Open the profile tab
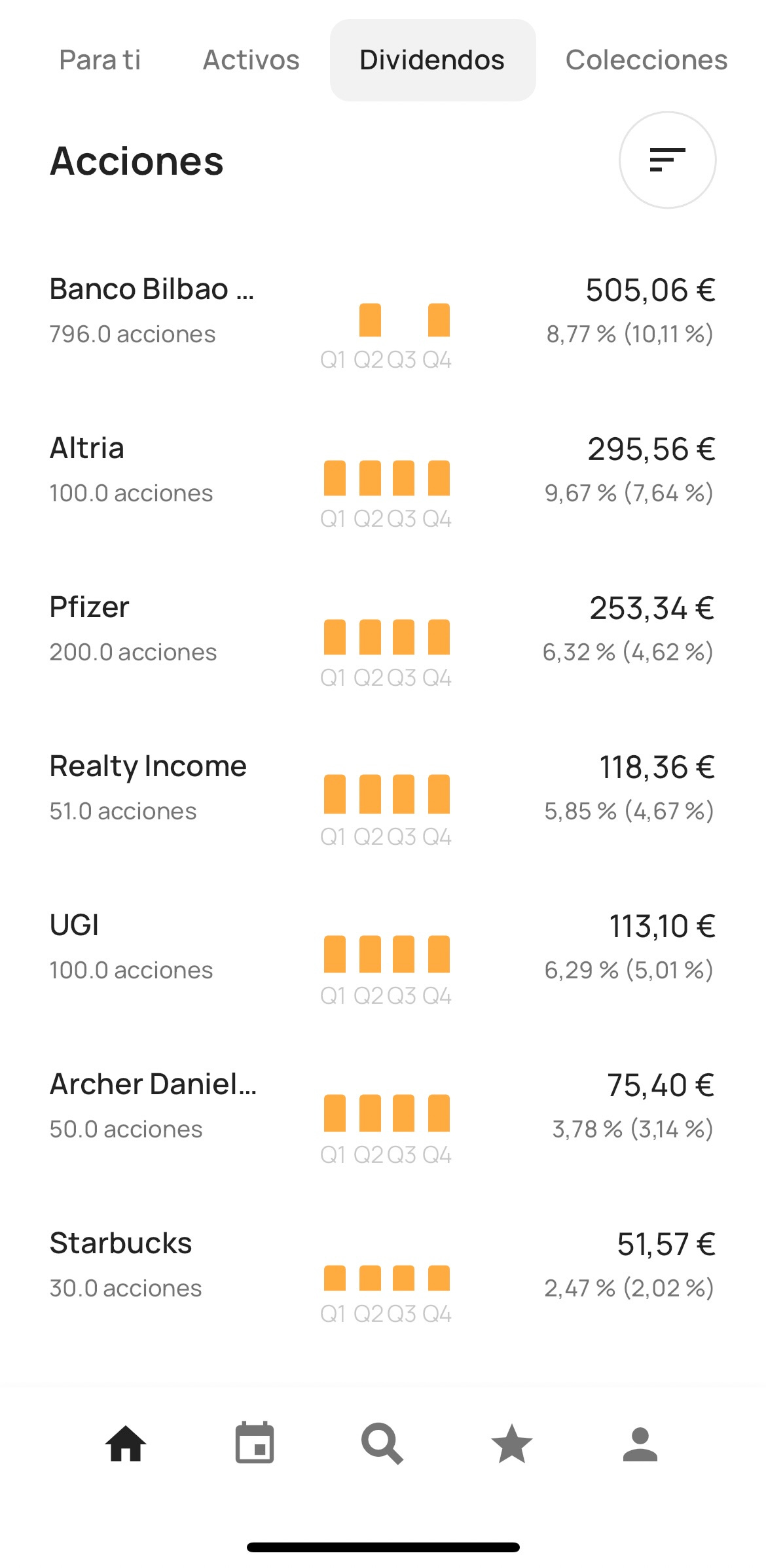 (640, 1444)
